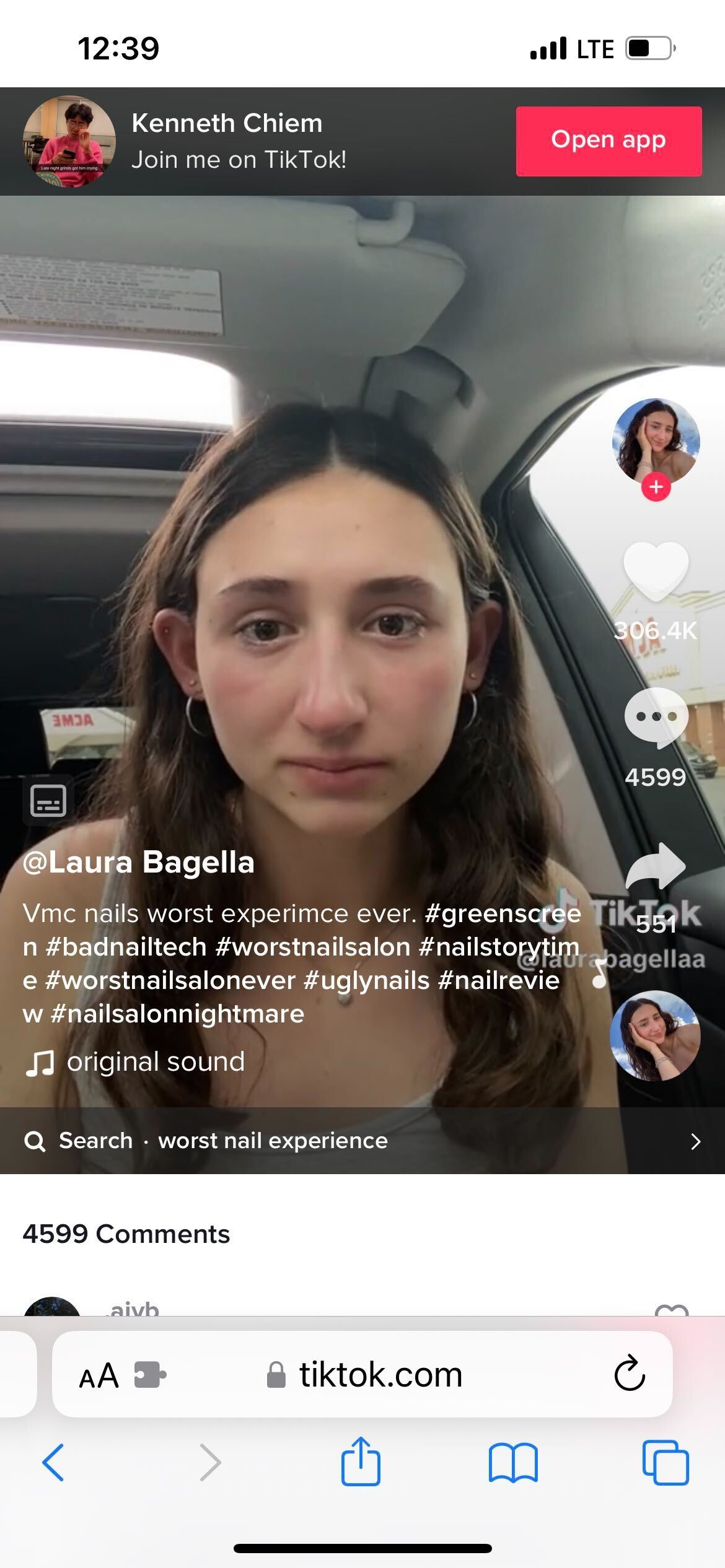Open the comments bubble icon
This screenshot has width=725, height=1568.
pos(656,717)
